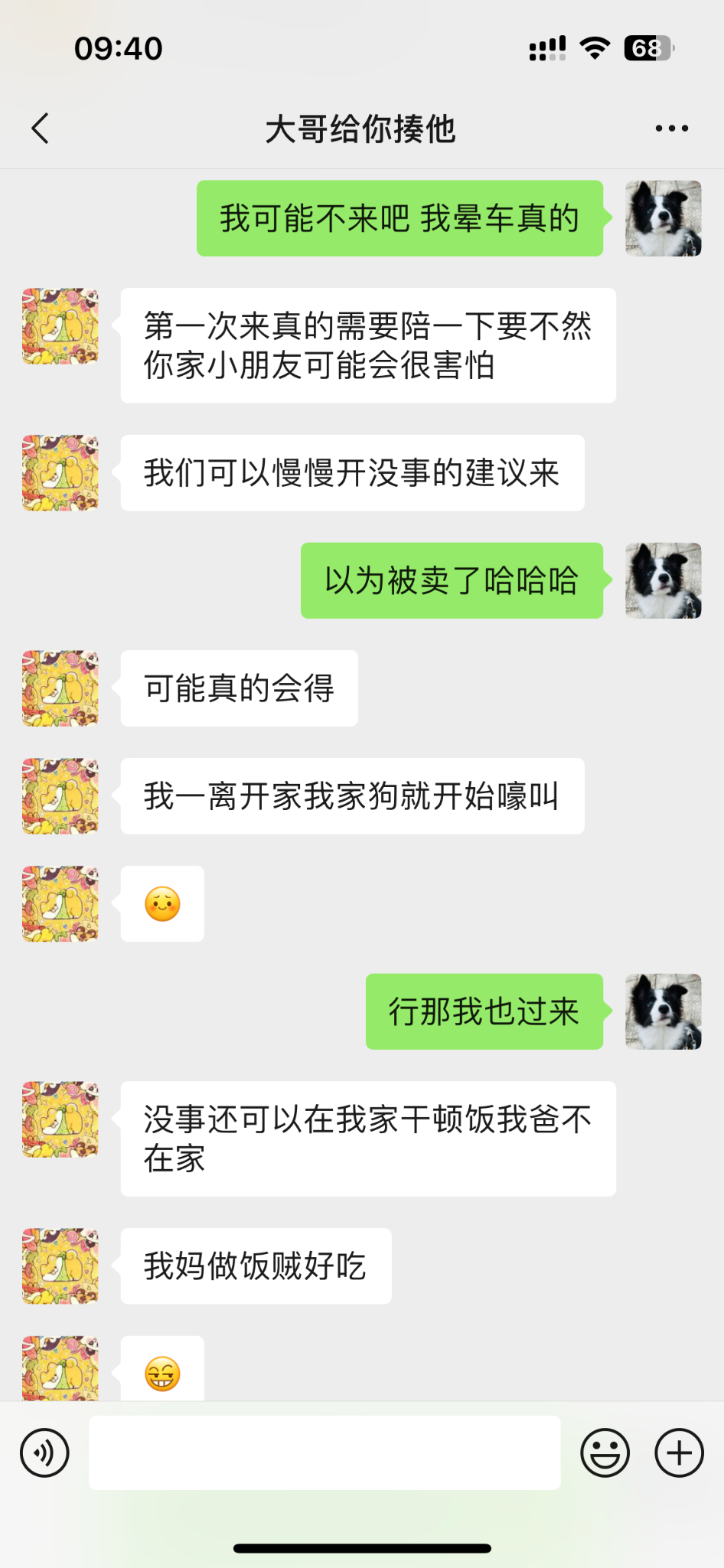
Task: Open contact avatar beside 我们可以慢慢开没事的建议来
Action: click(60, 472)
